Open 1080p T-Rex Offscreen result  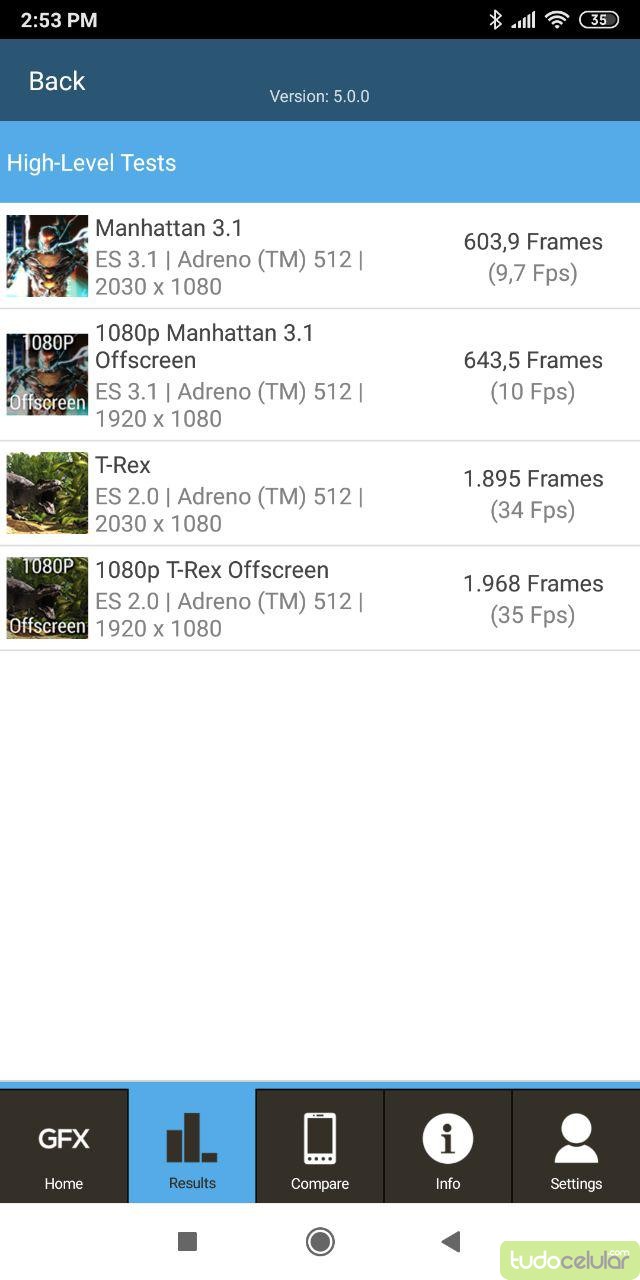click(x=320, y=598)
